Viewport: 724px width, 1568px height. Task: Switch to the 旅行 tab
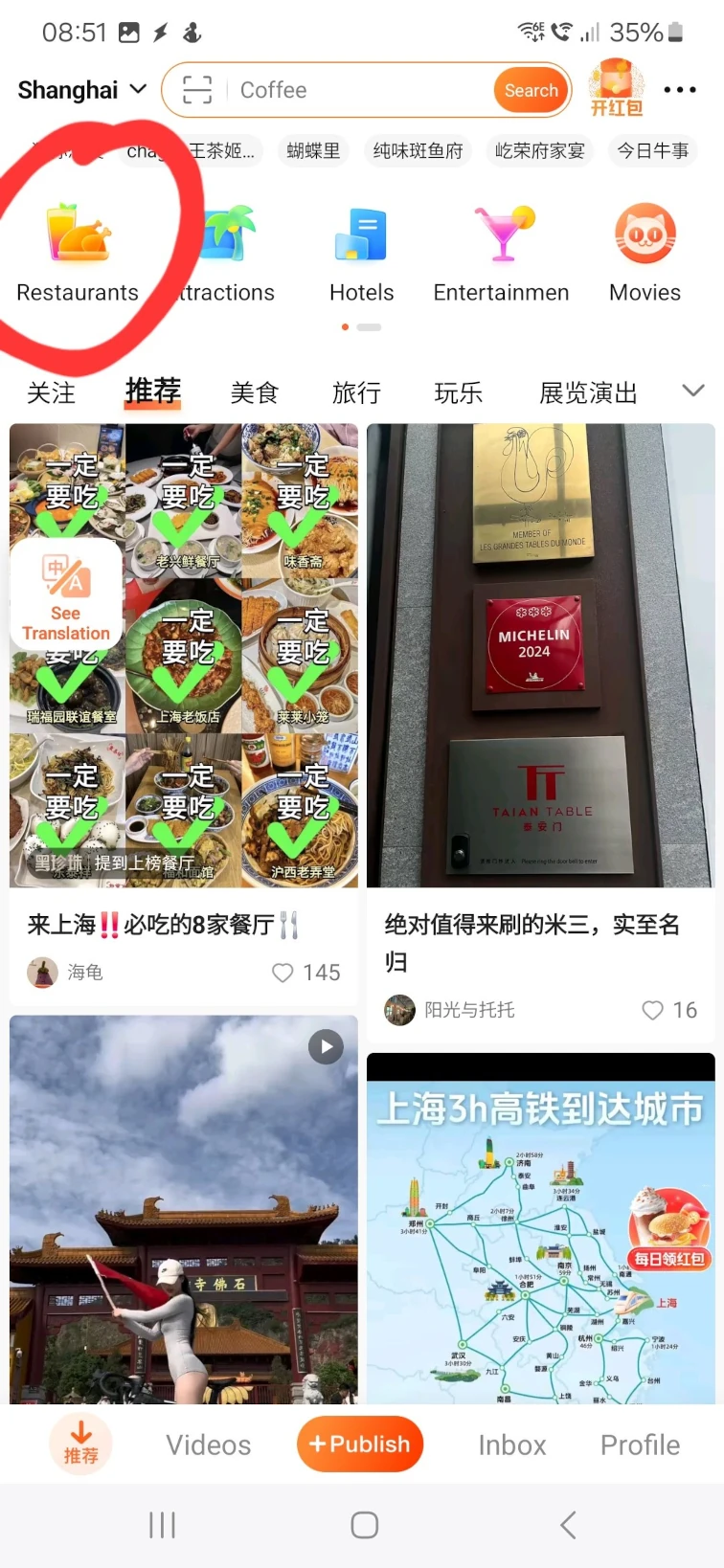[356, 392]
